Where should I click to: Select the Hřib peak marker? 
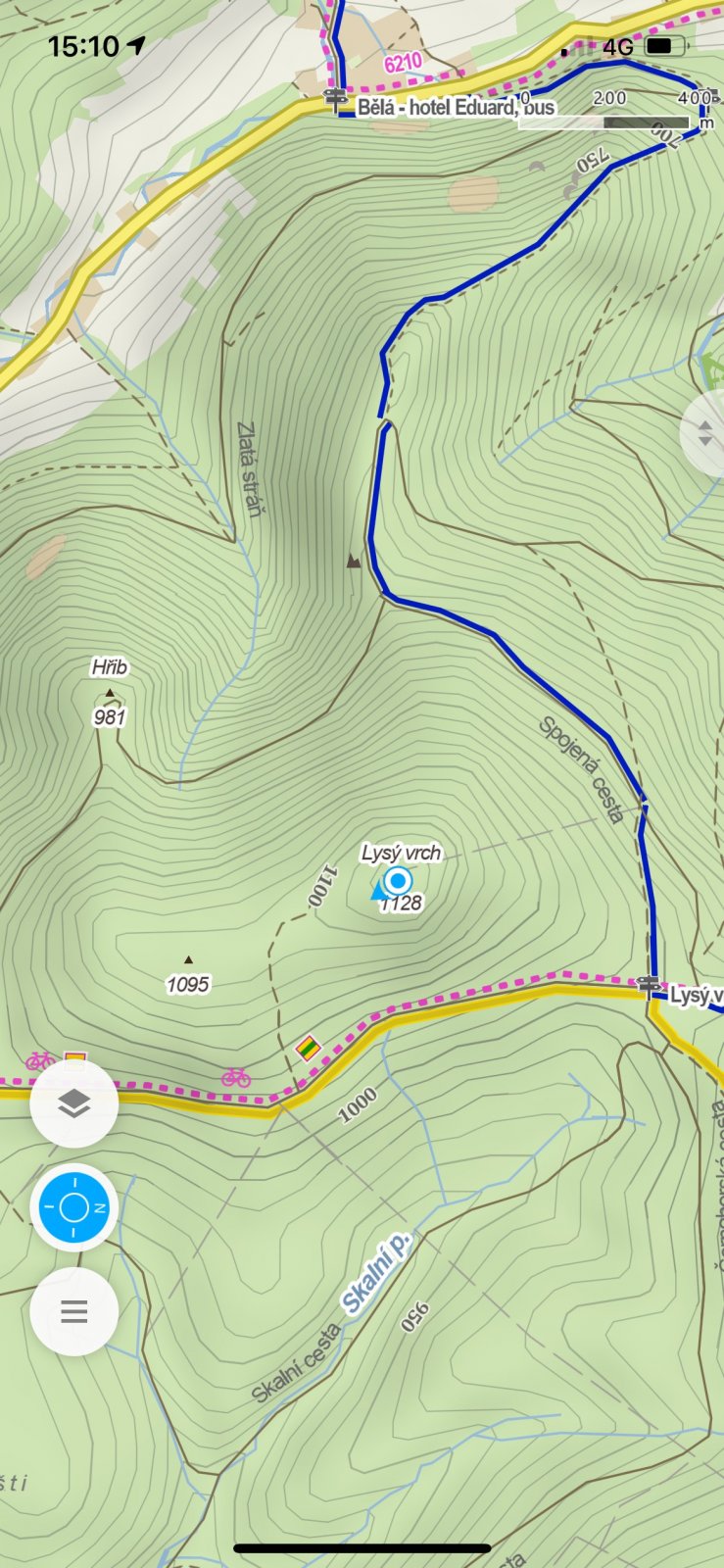pos(110,693)
